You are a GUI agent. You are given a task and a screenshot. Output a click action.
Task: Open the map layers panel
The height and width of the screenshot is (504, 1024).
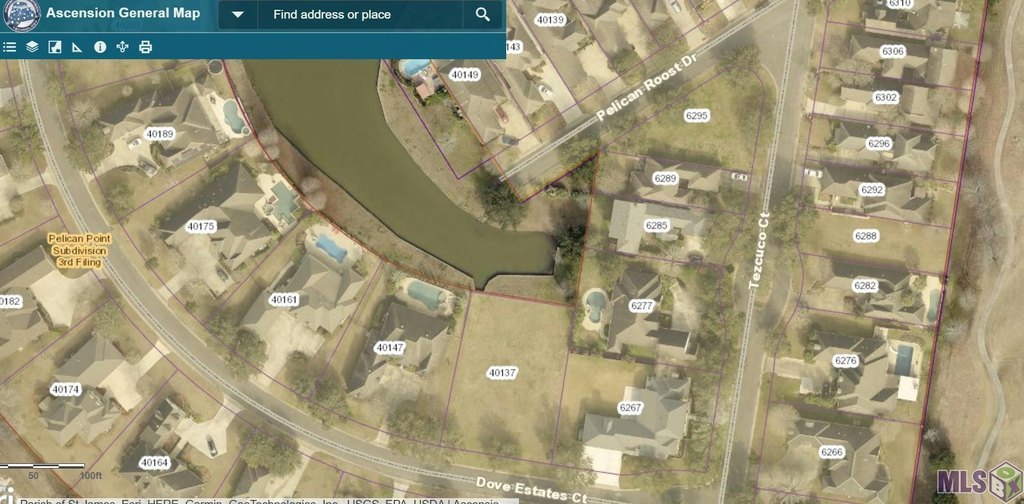point(32,47)
